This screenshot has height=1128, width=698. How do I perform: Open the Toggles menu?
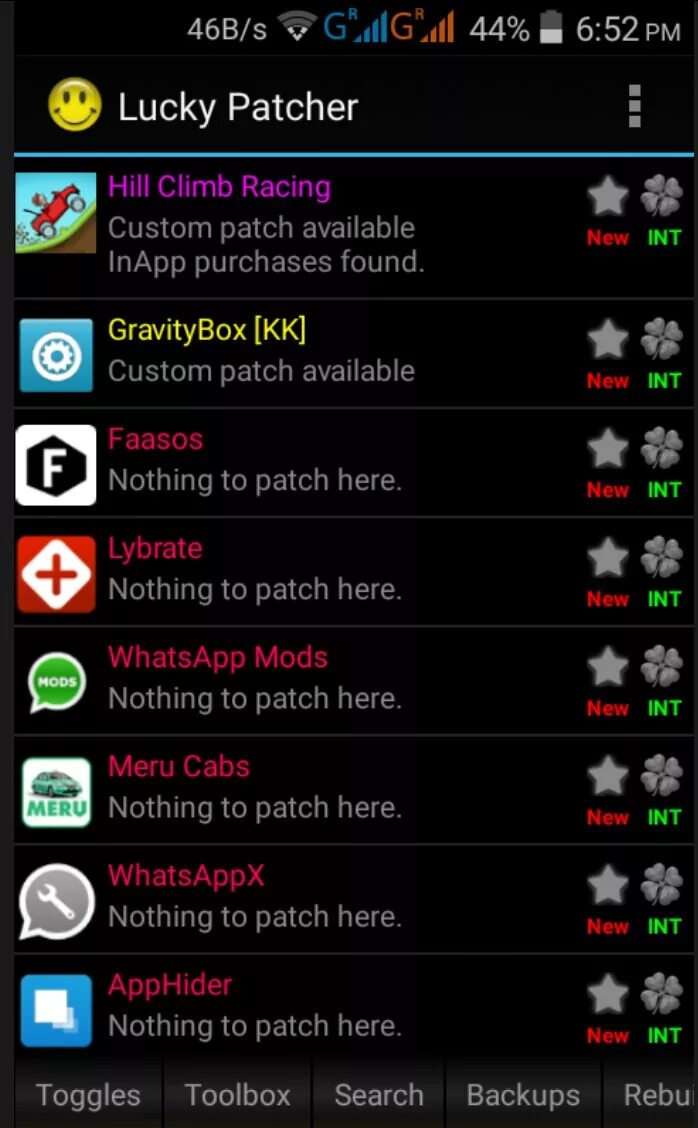pyautogui.click(x=88, y=1095)
